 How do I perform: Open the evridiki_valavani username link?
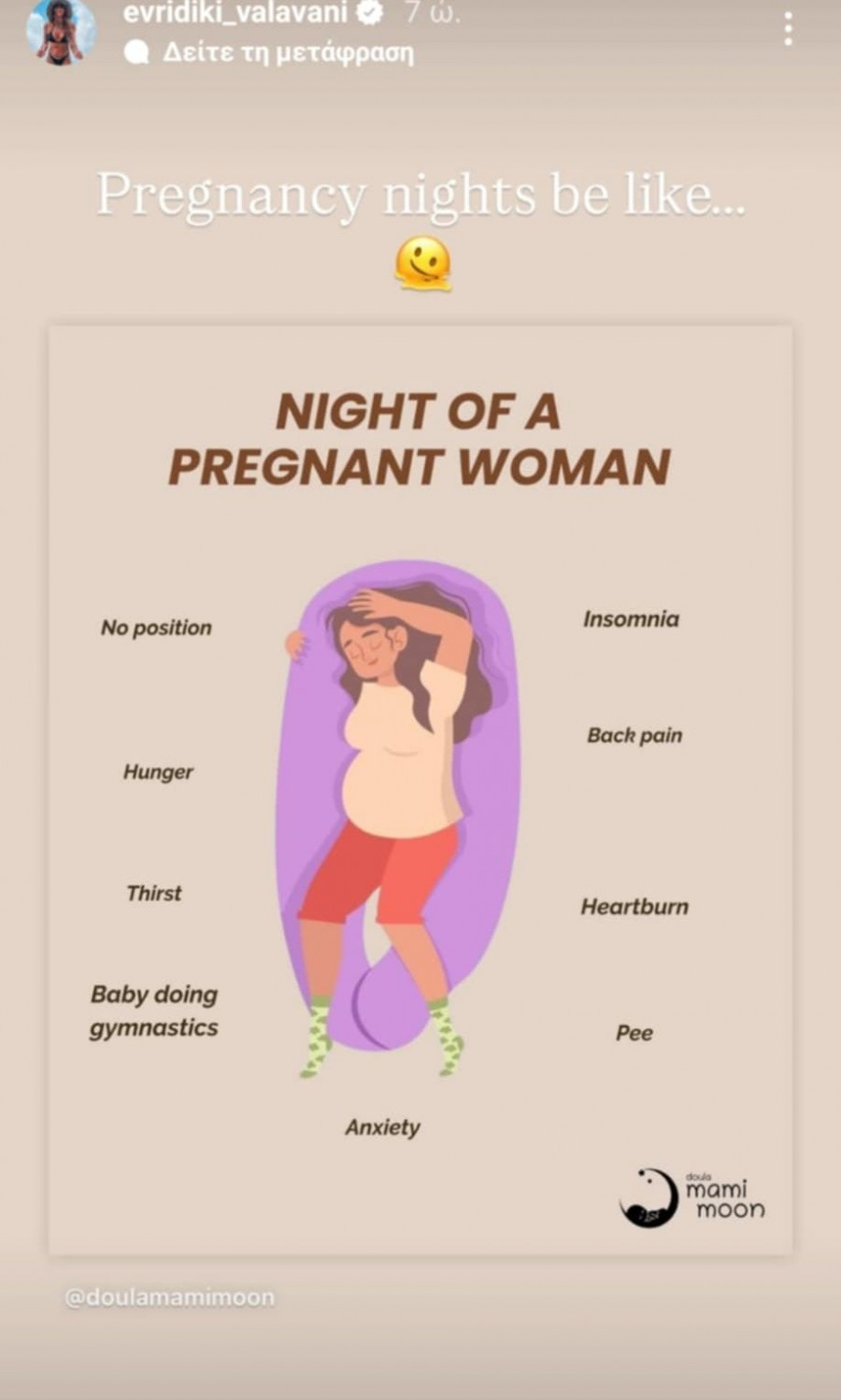(x=234, y=13)
